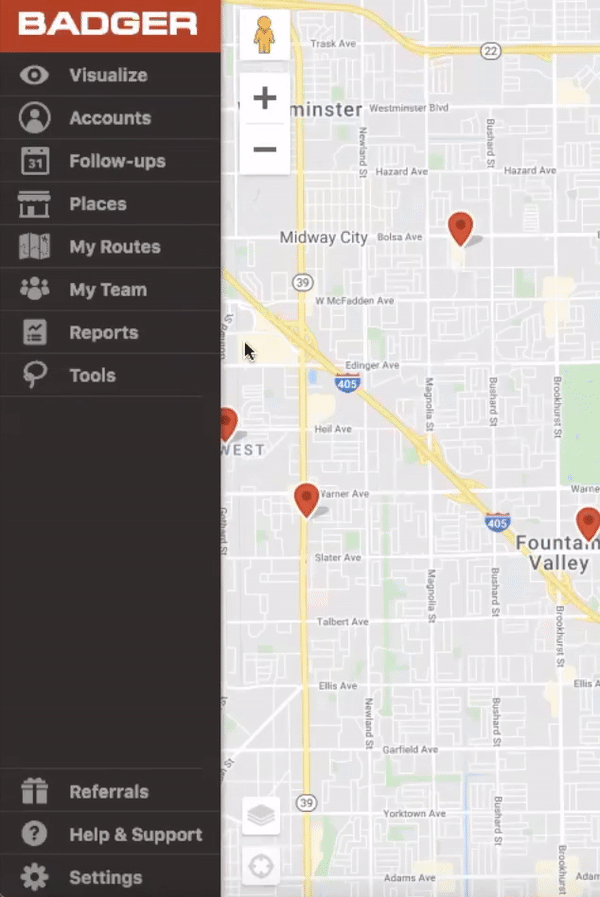Go to Accounts
The image size is (600, 897).
coord(109,118)
